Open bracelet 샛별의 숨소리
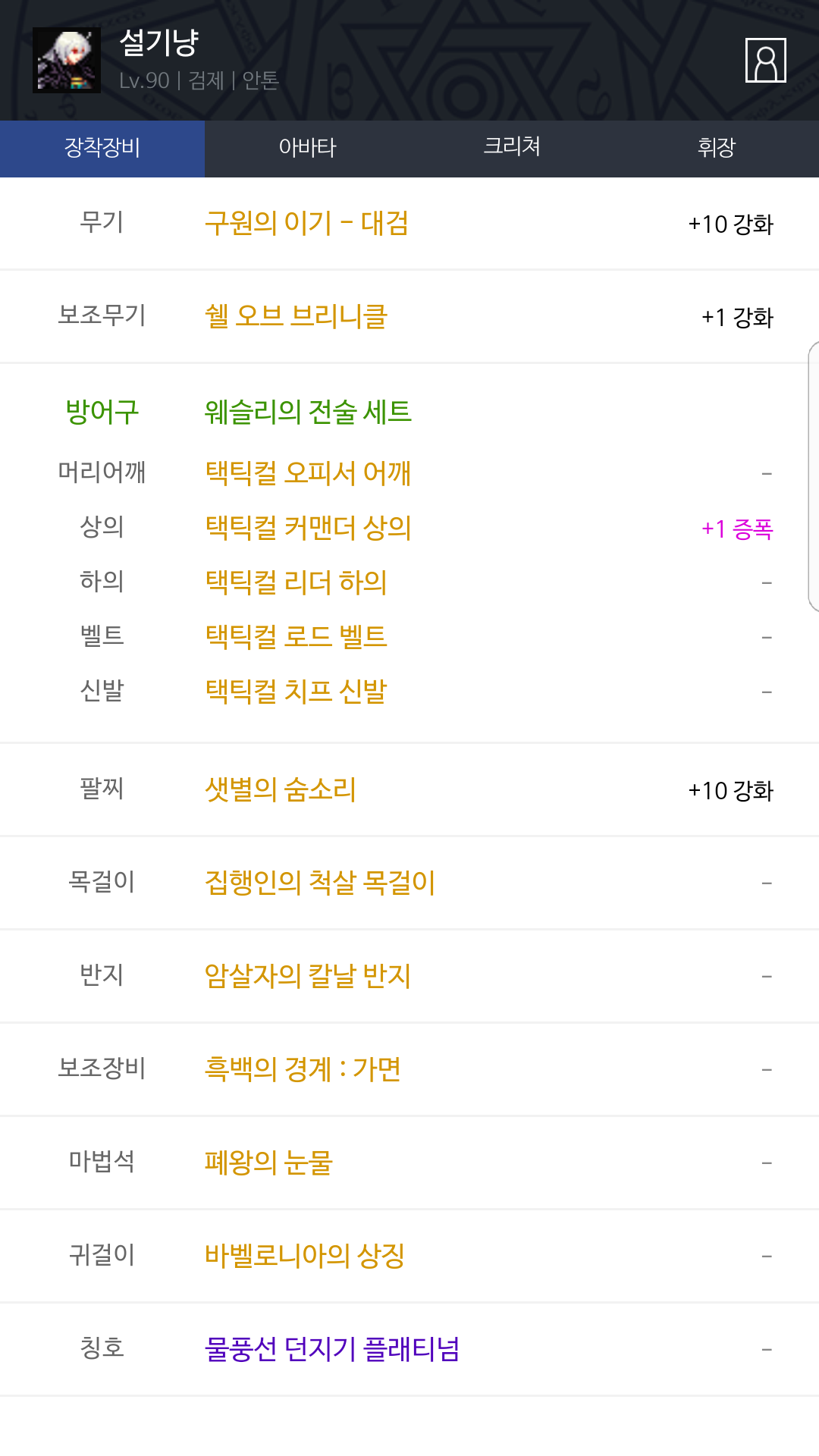 [x=281, y=789]
